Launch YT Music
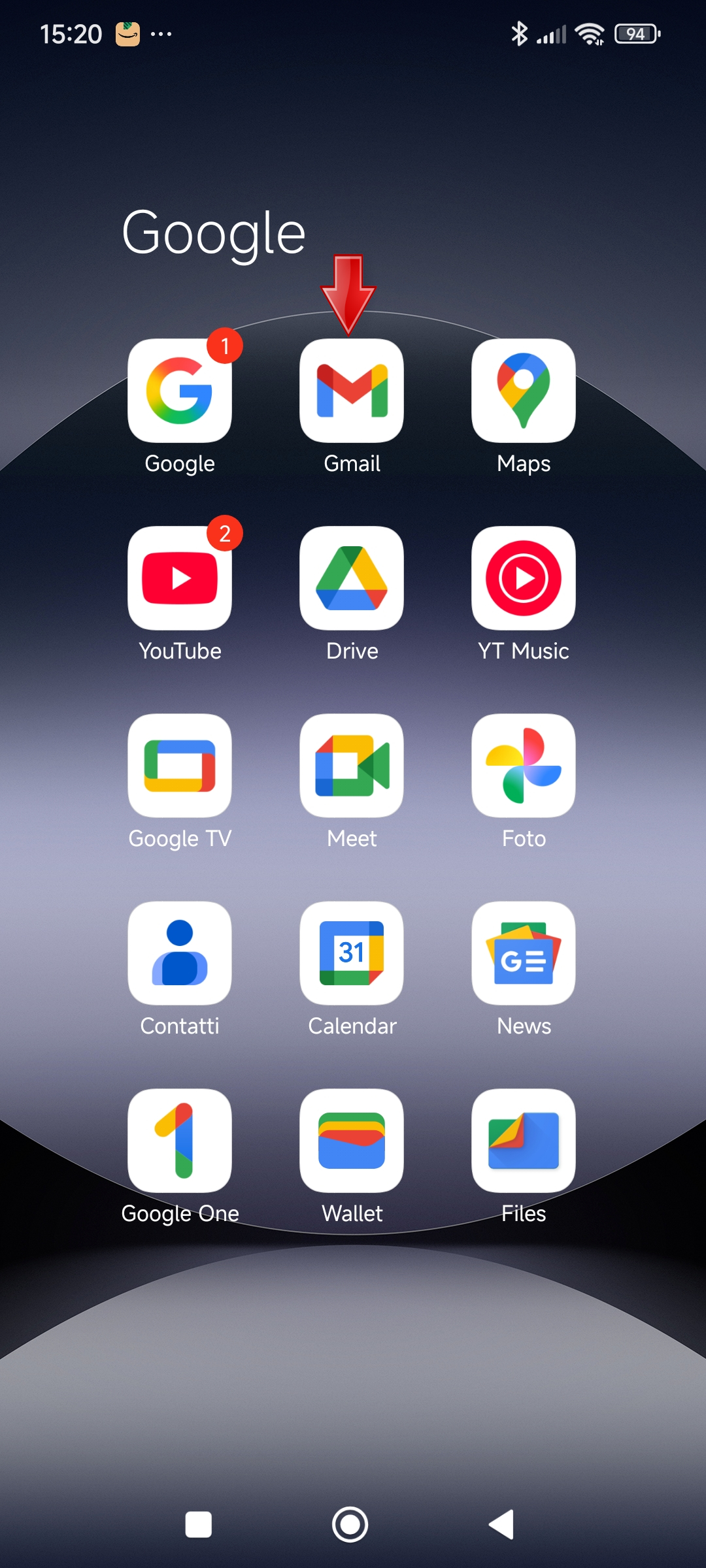 tap(524, 578)
